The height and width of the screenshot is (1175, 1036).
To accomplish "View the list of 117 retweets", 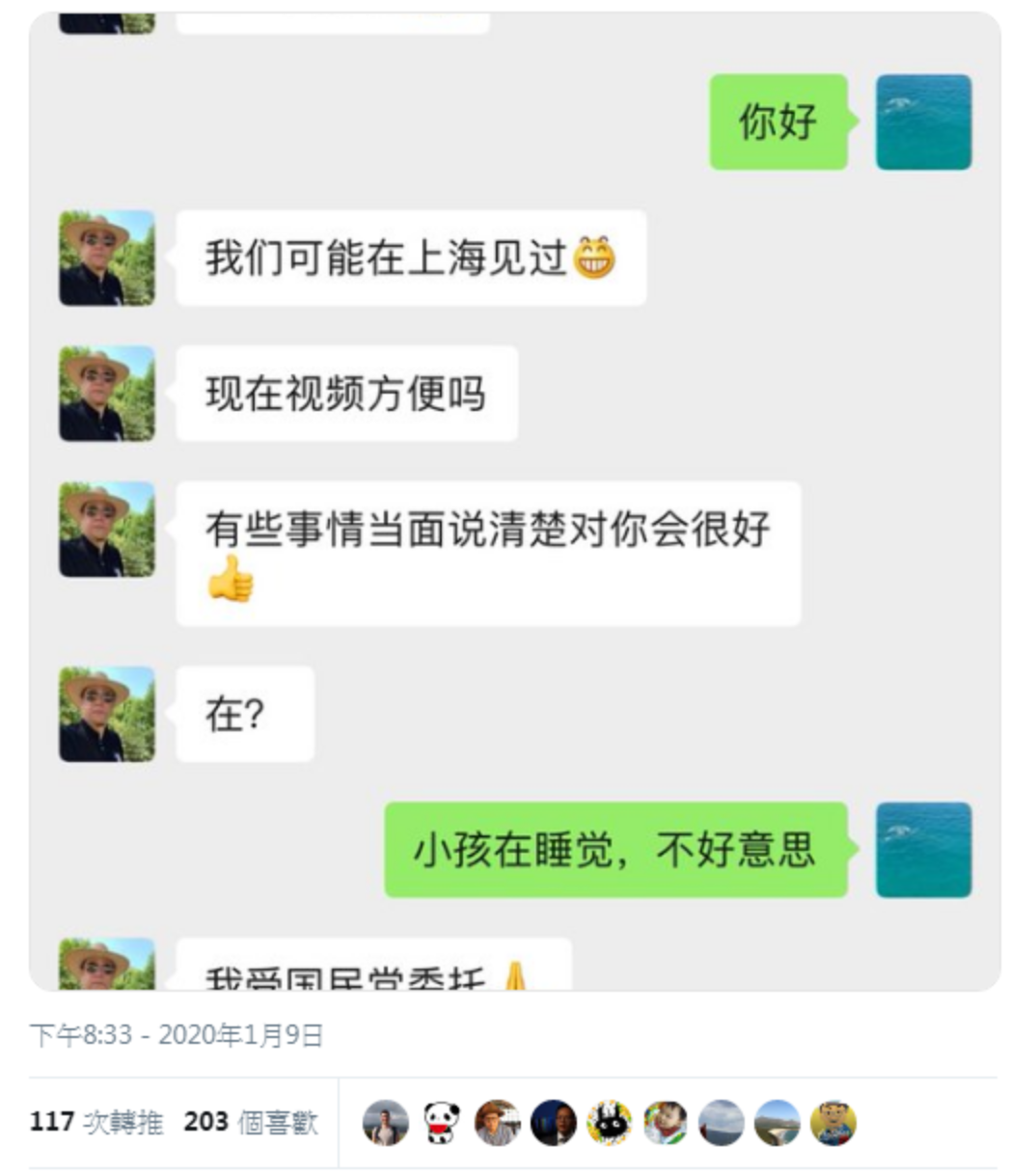I will point(95,1122).
